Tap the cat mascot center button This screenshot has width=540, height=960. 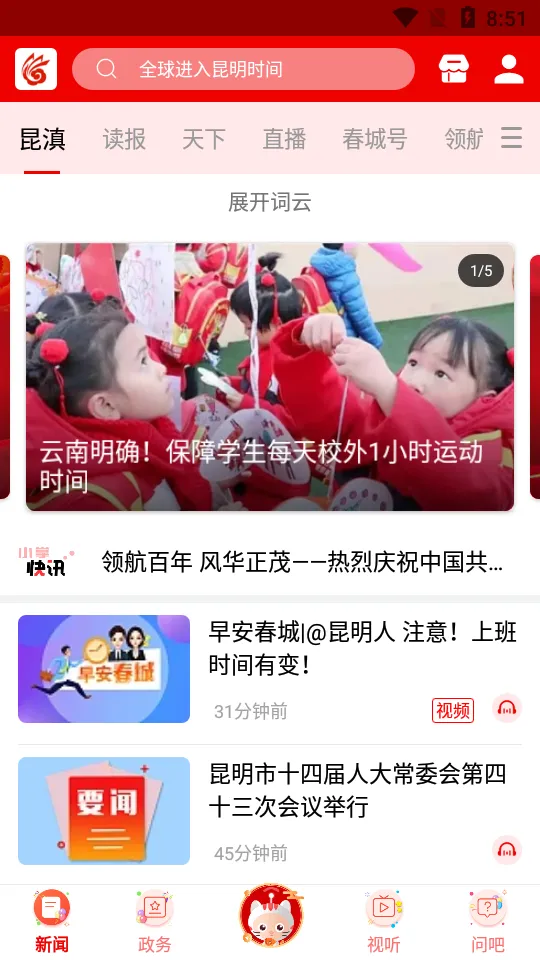tap(271, 916)
